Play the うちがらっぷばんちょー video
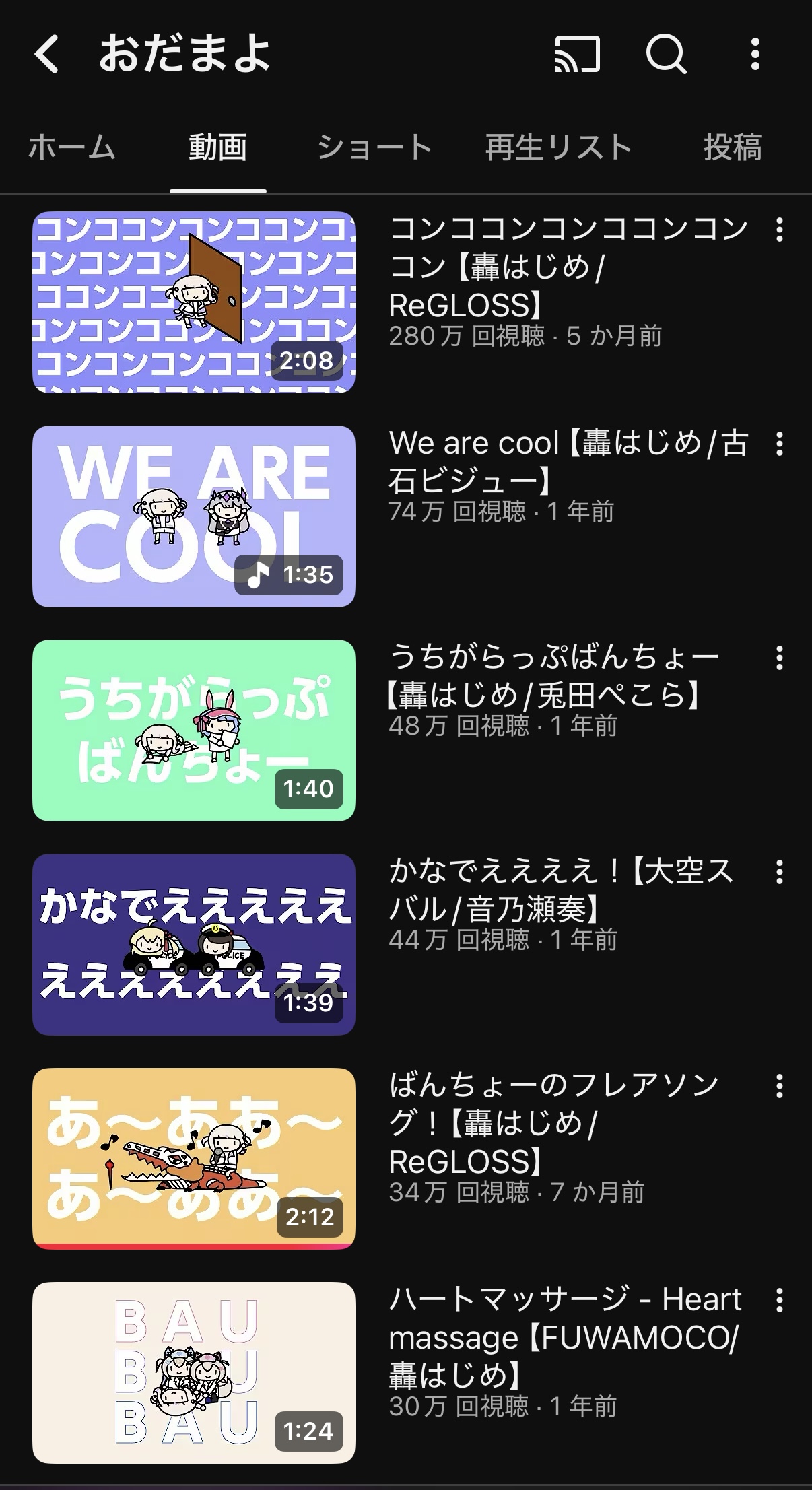Viewport: 812px width, 1490px height. point(194,731)
